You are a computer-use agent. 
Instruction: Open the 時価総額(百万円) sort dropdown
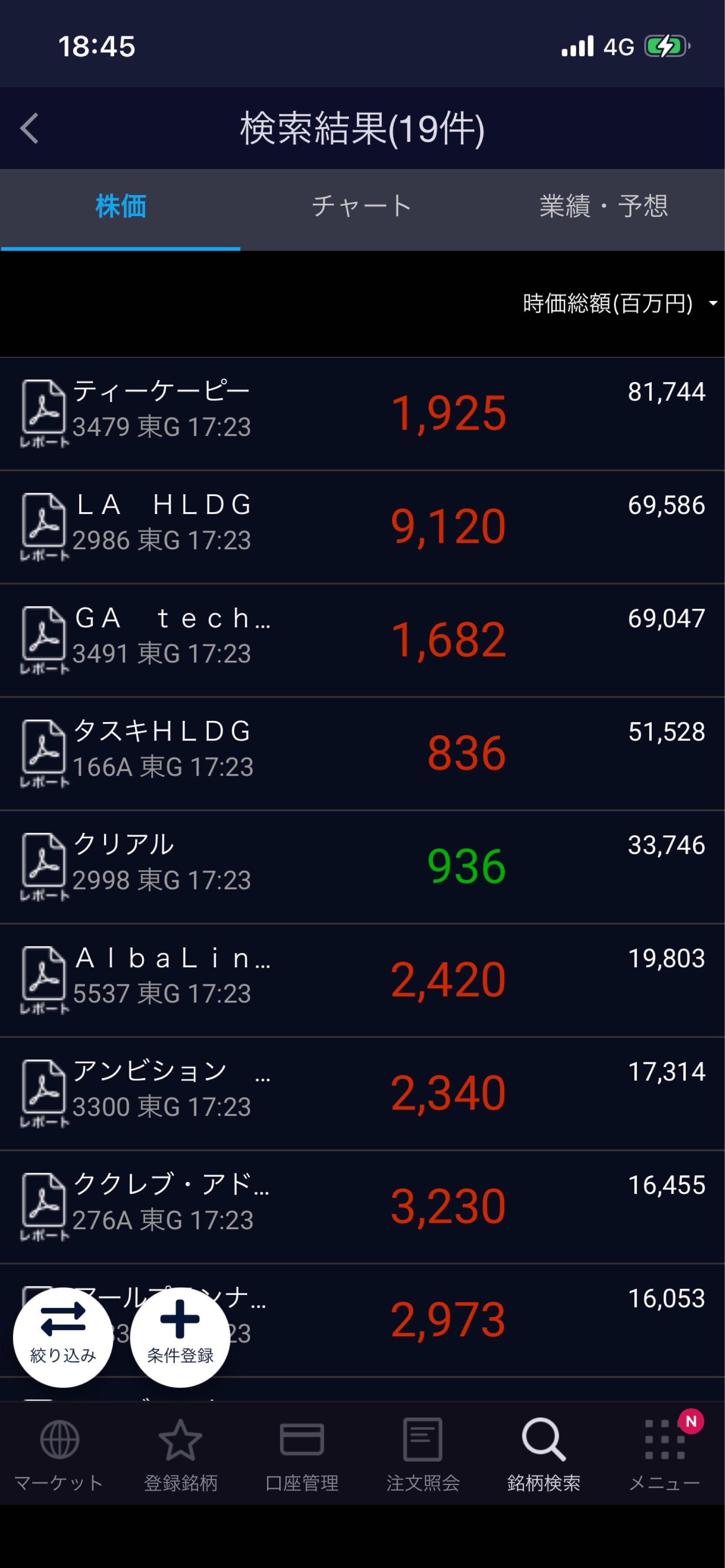618,303
